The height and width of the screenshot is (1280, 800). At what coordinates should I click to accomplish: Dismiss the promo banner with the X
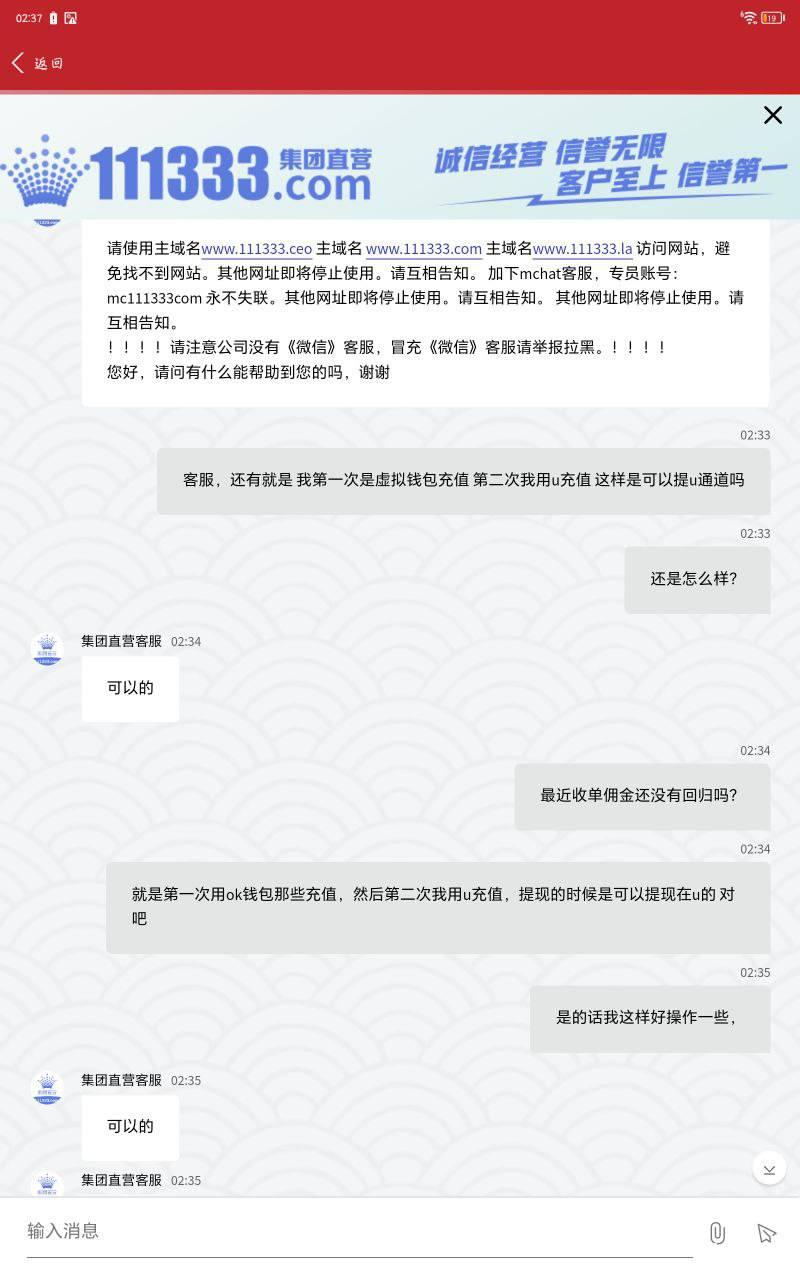point(772,115)
